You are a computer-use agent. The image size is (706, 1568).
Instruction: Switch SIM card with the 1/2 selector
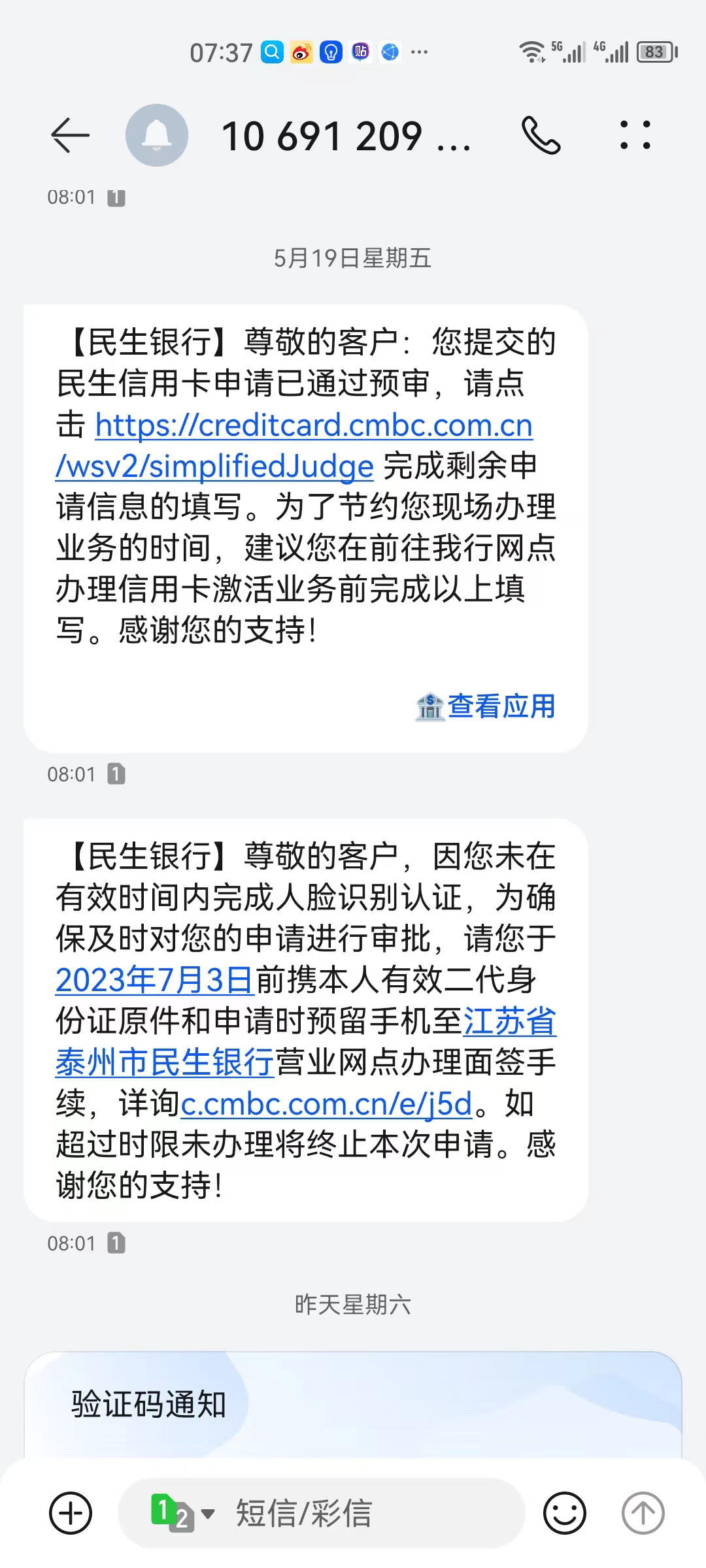[x=182, y=1513]
